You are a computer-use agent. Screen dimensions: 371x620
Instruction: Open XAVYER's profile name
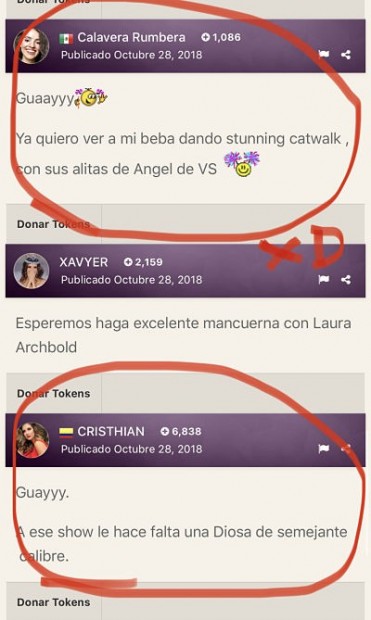pyautogui.click(x=83, y=262)
